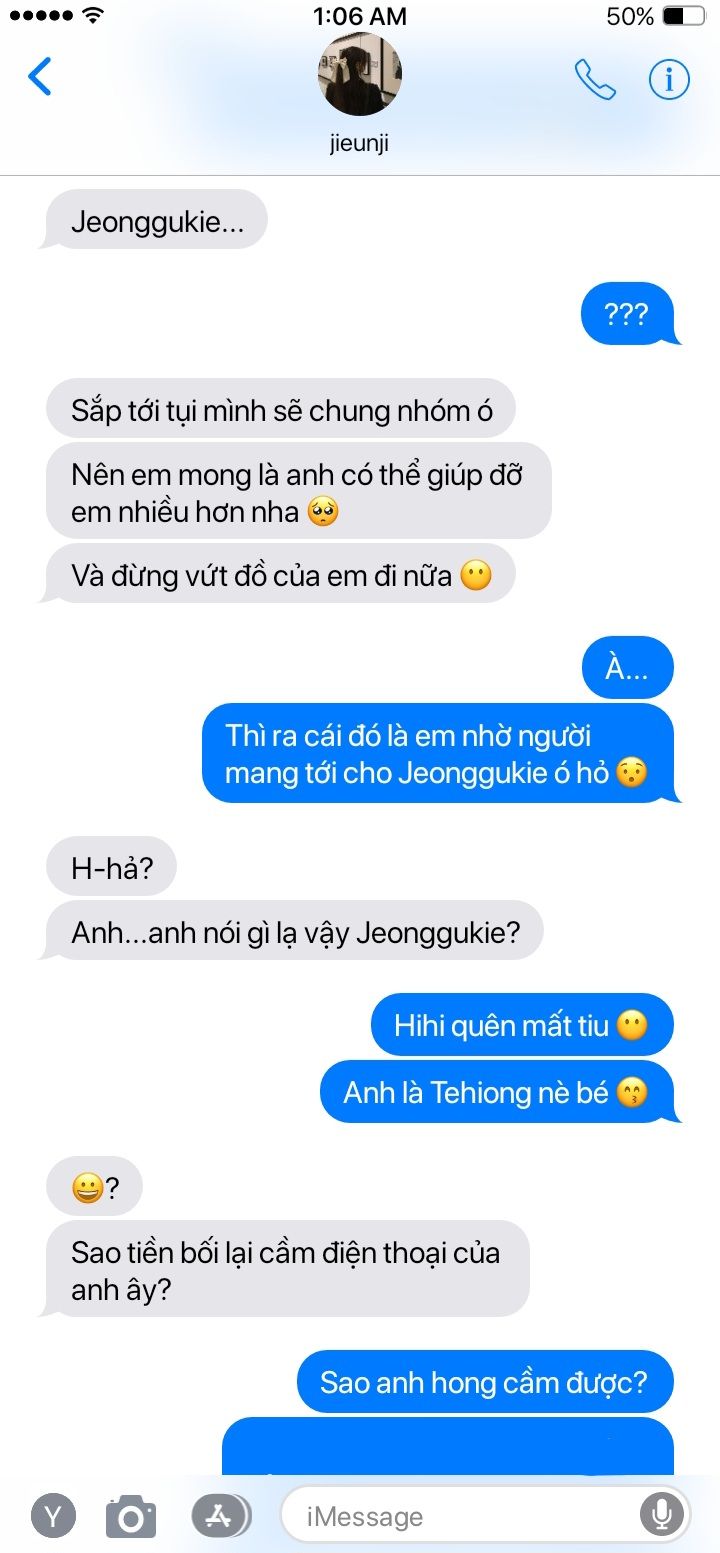Go back to the conversations list

coord(40,77)
